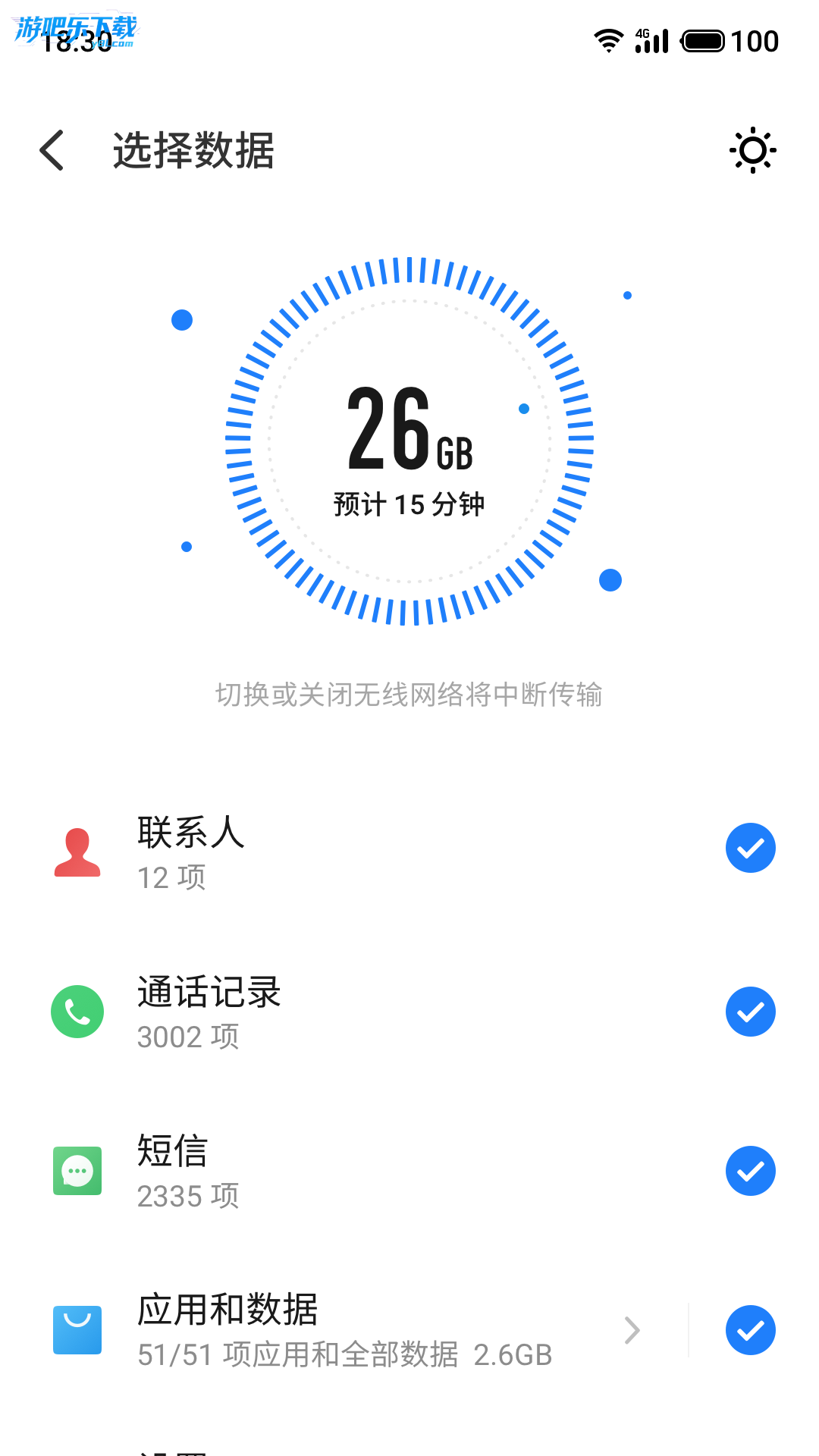Screen dimensions: 819x1456
Task: Untick 短信 checkbox
Action: point(750,1171)
